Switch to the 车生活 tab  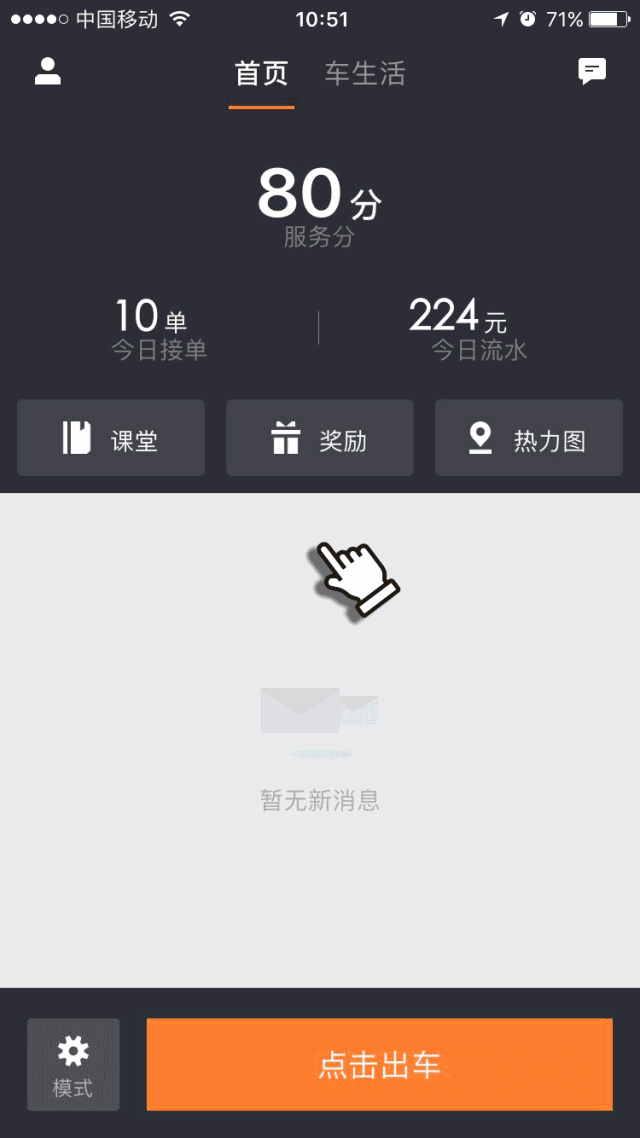coord(365,74)
